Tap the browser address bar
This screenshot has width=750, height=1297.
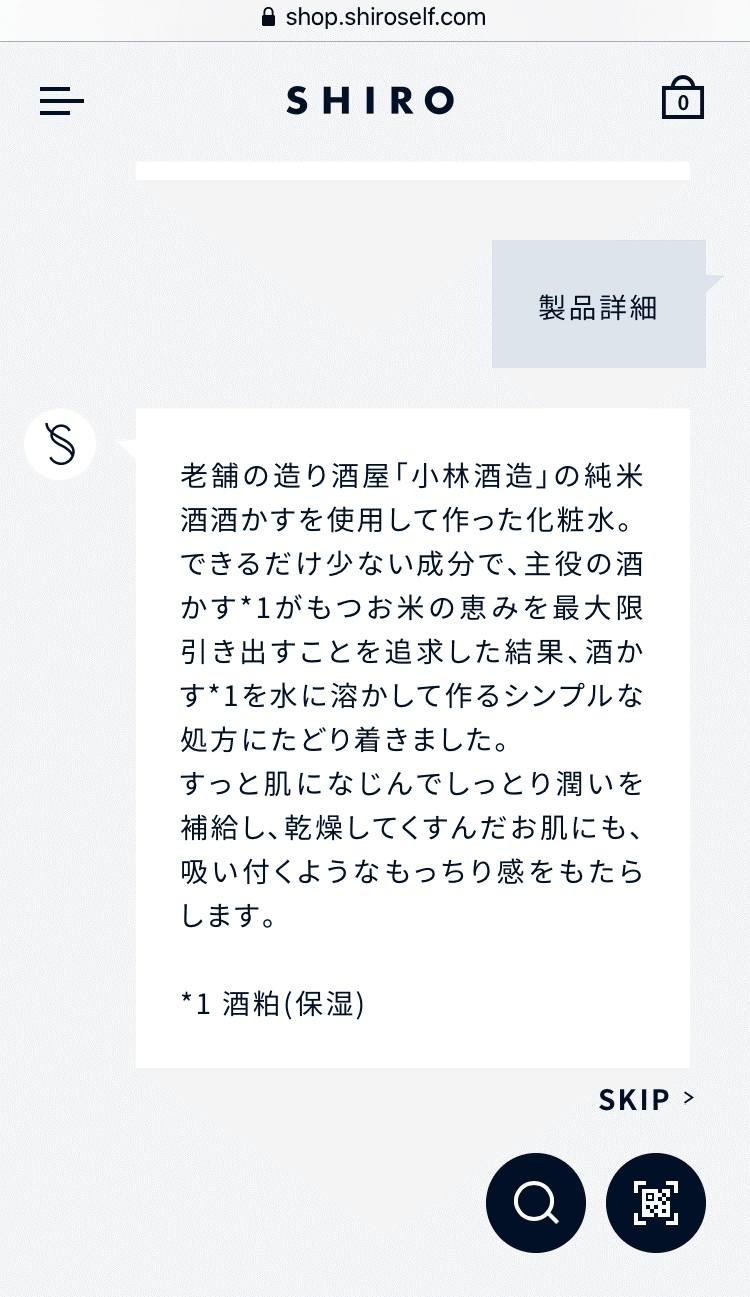coord(374,17)
